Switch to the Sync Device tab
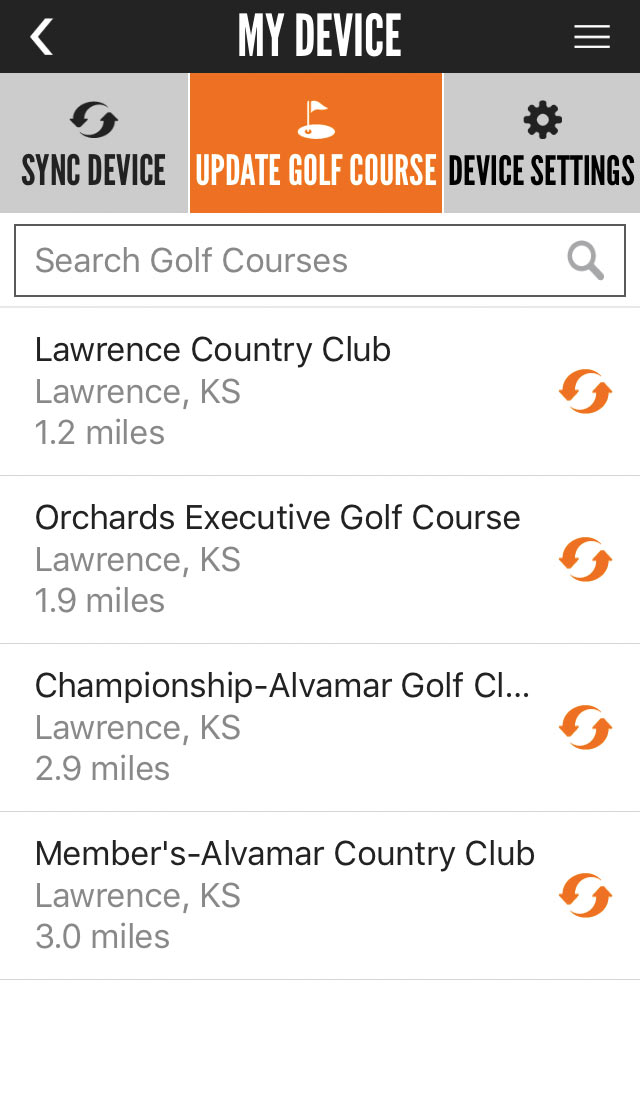Screen dimensions: 640x1096 point(94,144)
